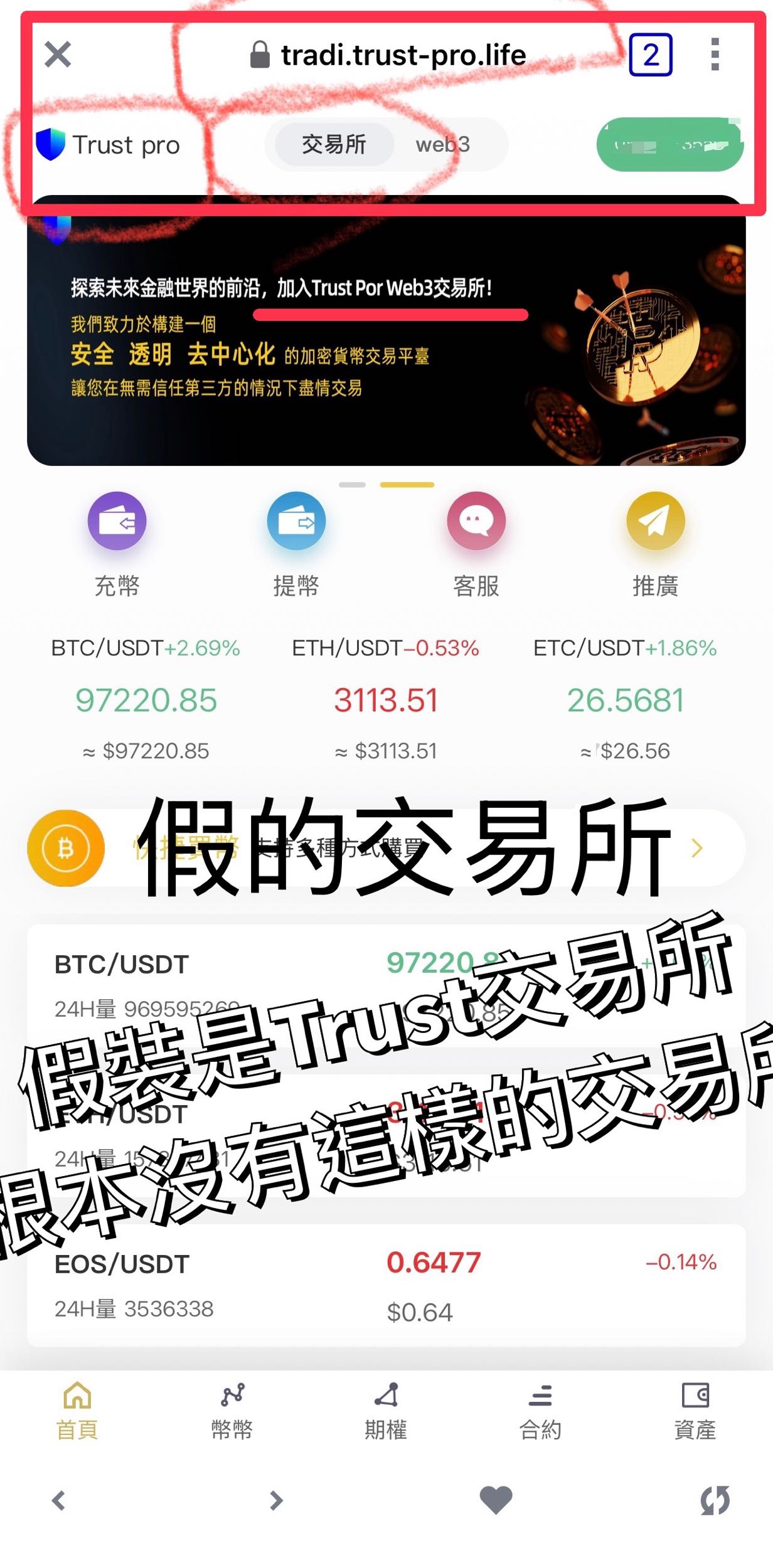Tap the 提幣 withdrawal icon

pyautogui.click(x=296, y=521)
